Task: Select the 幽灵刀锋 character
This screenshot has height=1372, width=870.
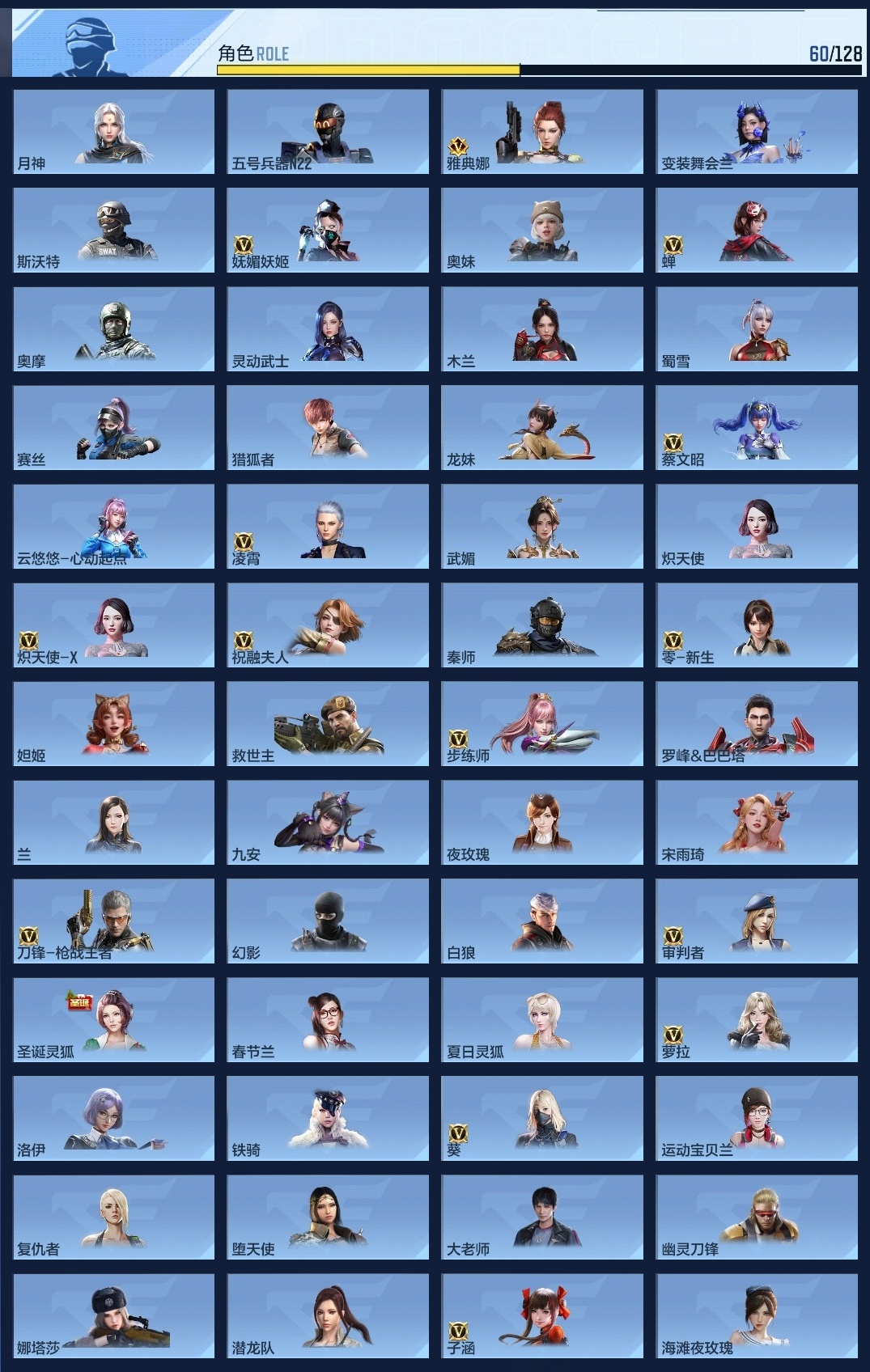Action: tap(757, 1217)
